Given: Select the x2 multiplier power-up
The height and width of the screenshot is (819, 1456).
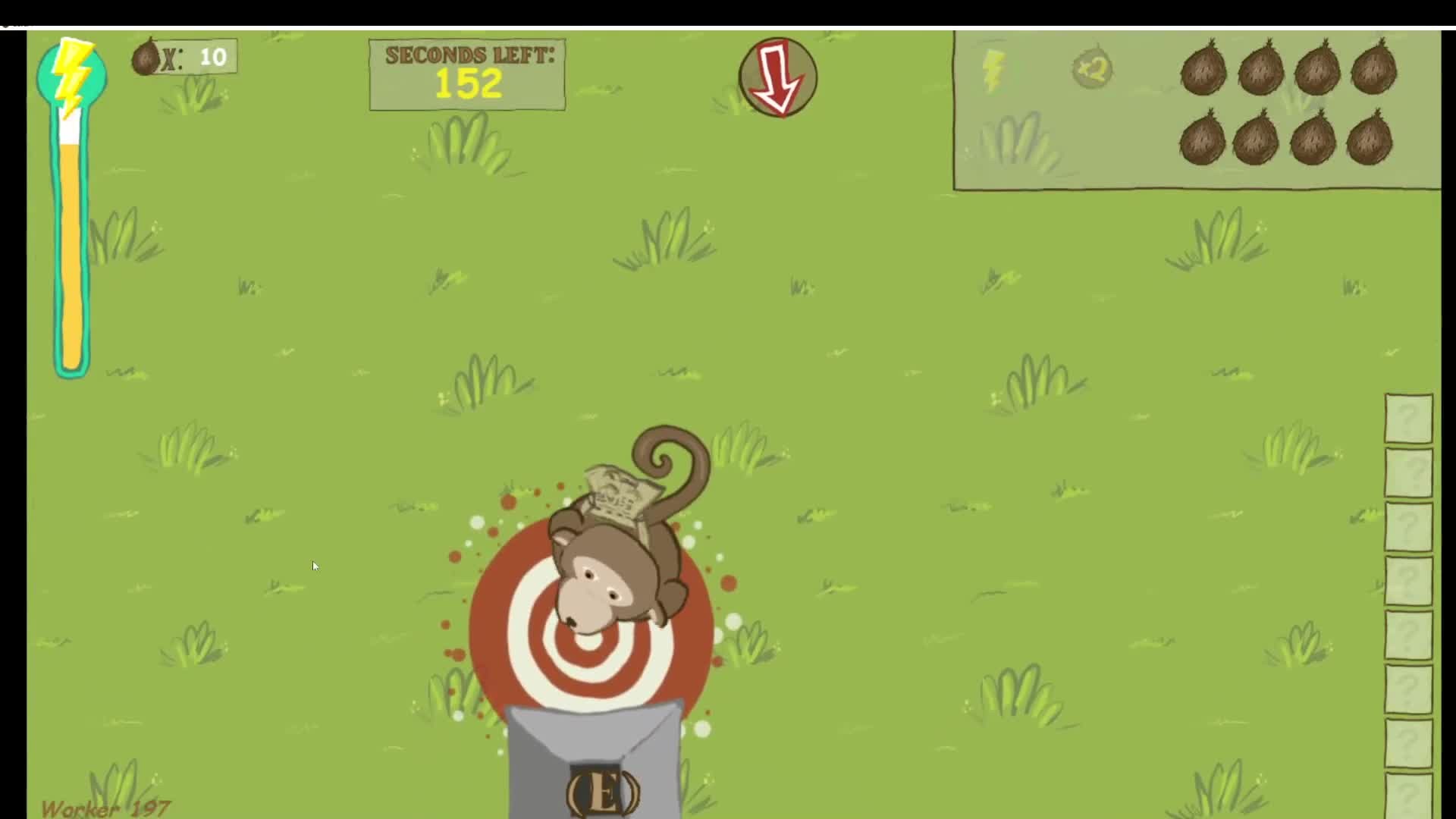Looking at the screenshot, I should pyautogui.click(x=1093, y=69).
